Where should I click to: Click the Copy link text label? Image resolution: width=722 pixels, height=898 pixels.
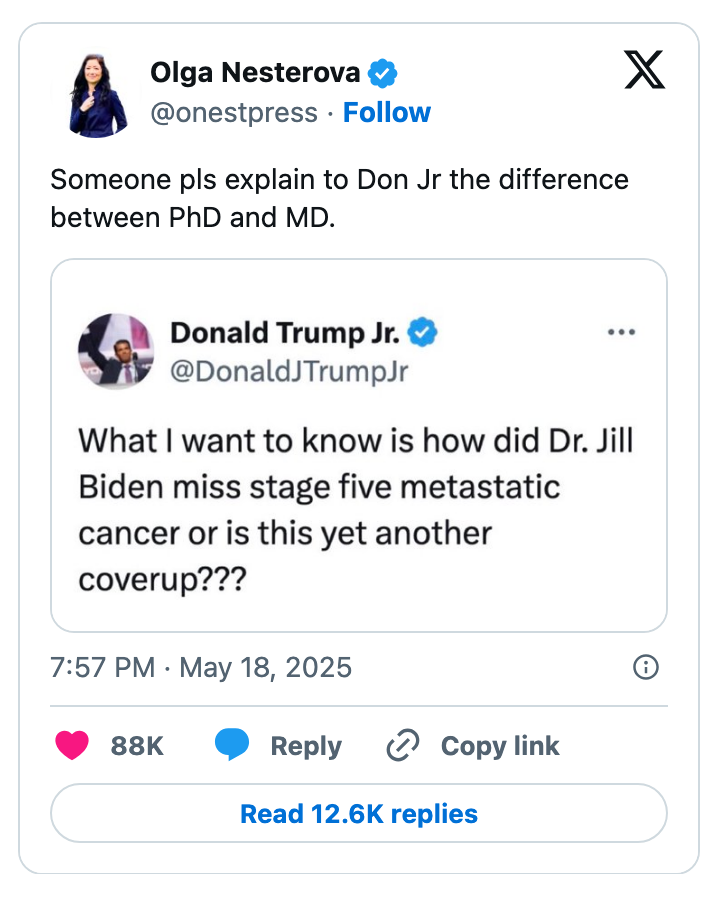[x=499, y=745]
